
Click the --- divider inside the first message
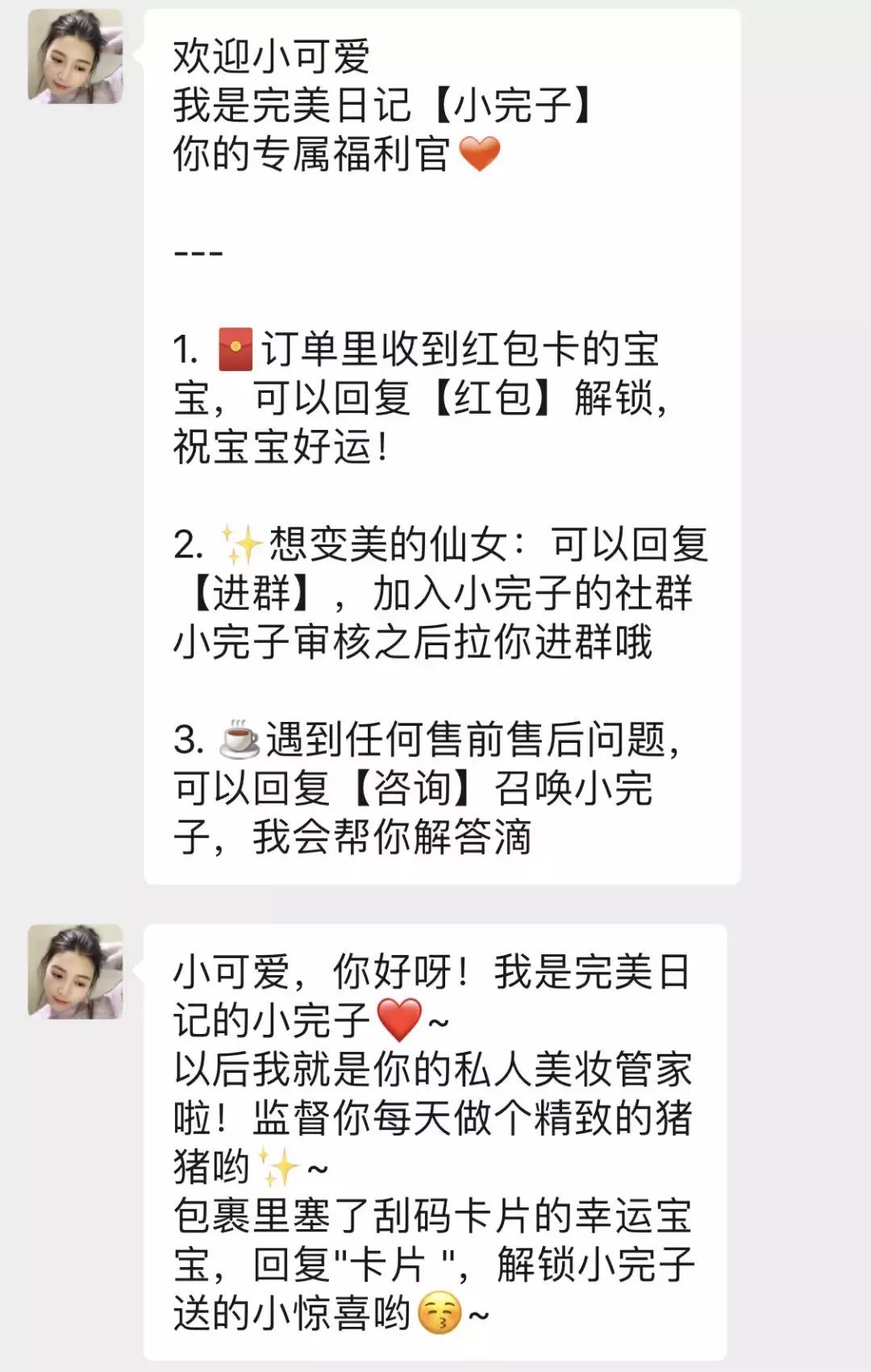pyautogui.click(x=199, y=252)
